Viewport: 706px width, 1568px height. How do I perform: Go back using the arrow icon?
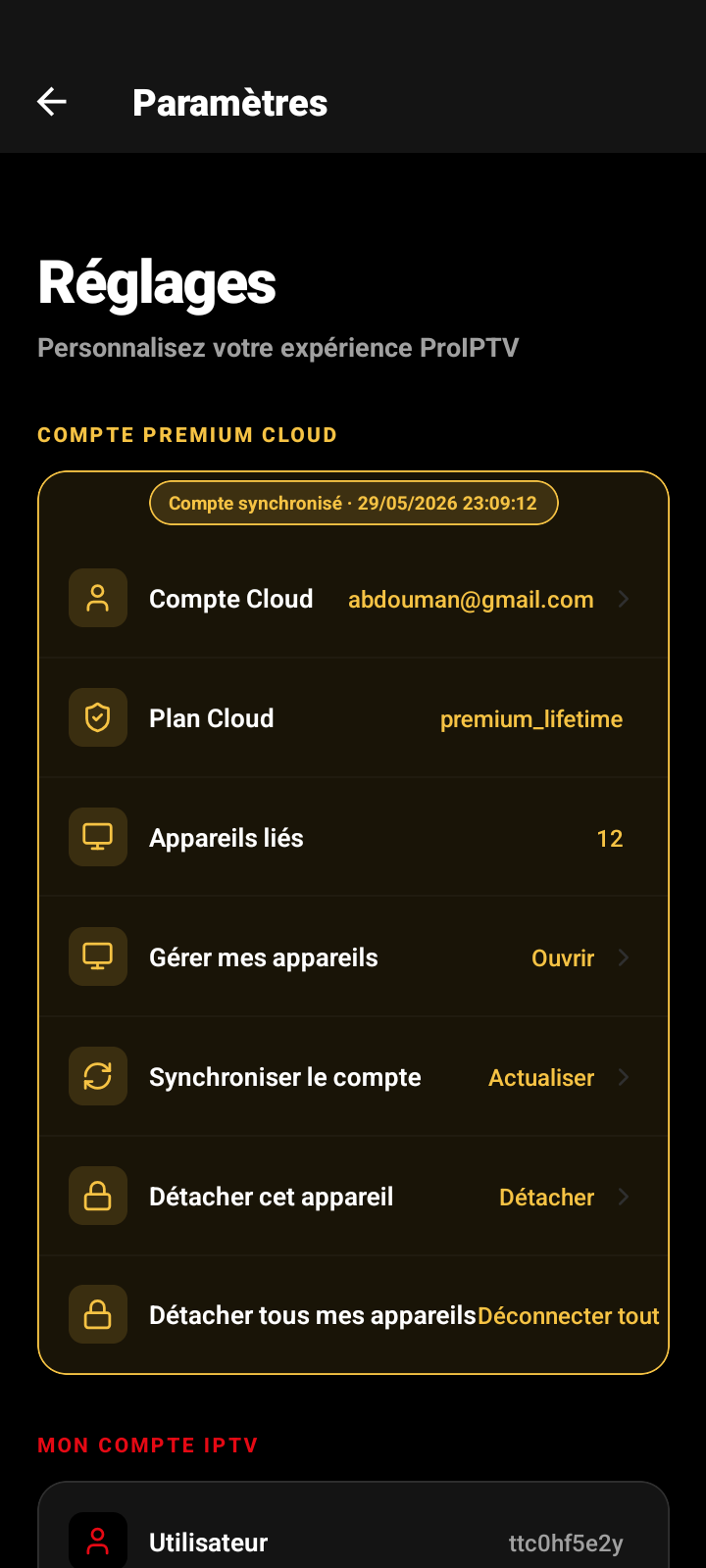(52, 101)
